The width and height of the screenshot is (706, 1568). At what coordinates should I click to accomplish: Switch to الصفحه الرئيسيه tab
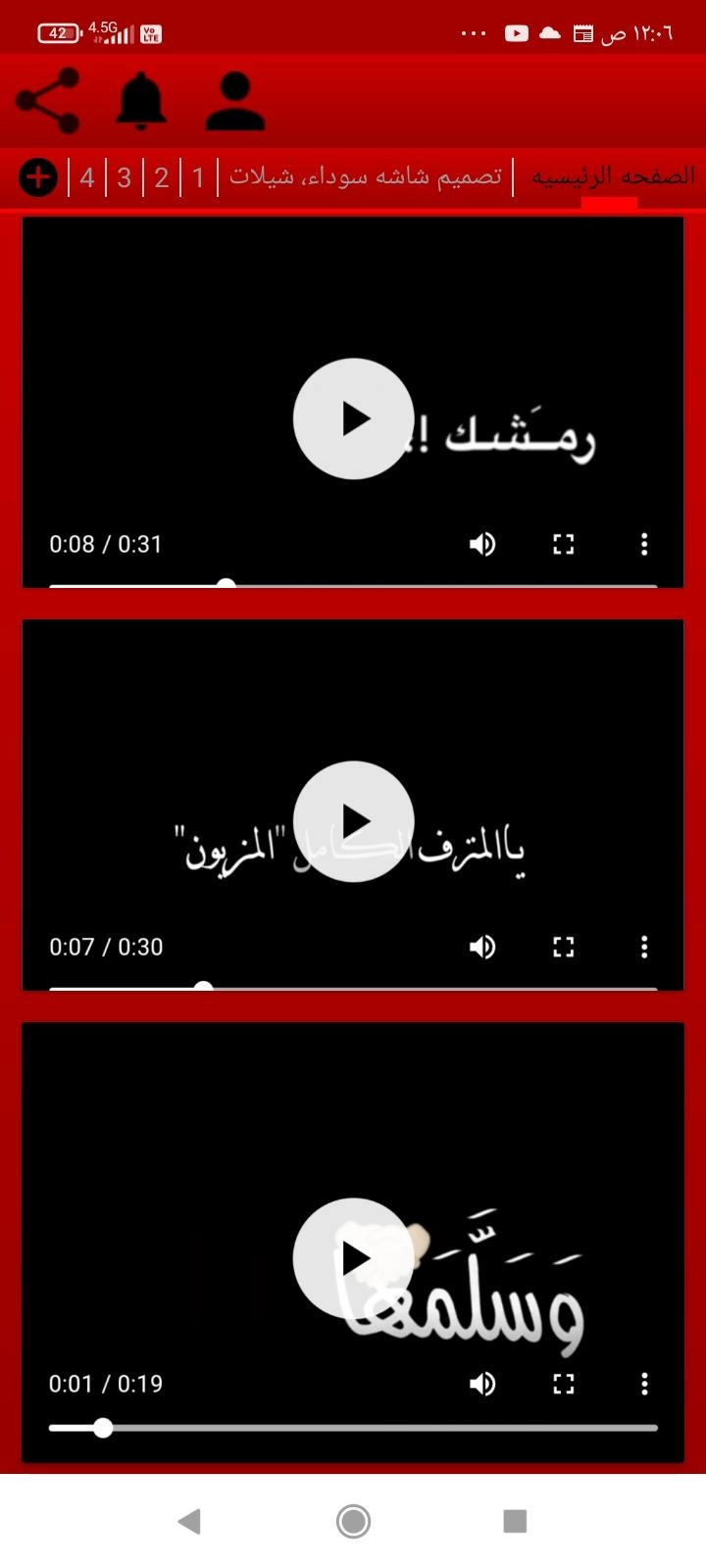click(613, 176)
